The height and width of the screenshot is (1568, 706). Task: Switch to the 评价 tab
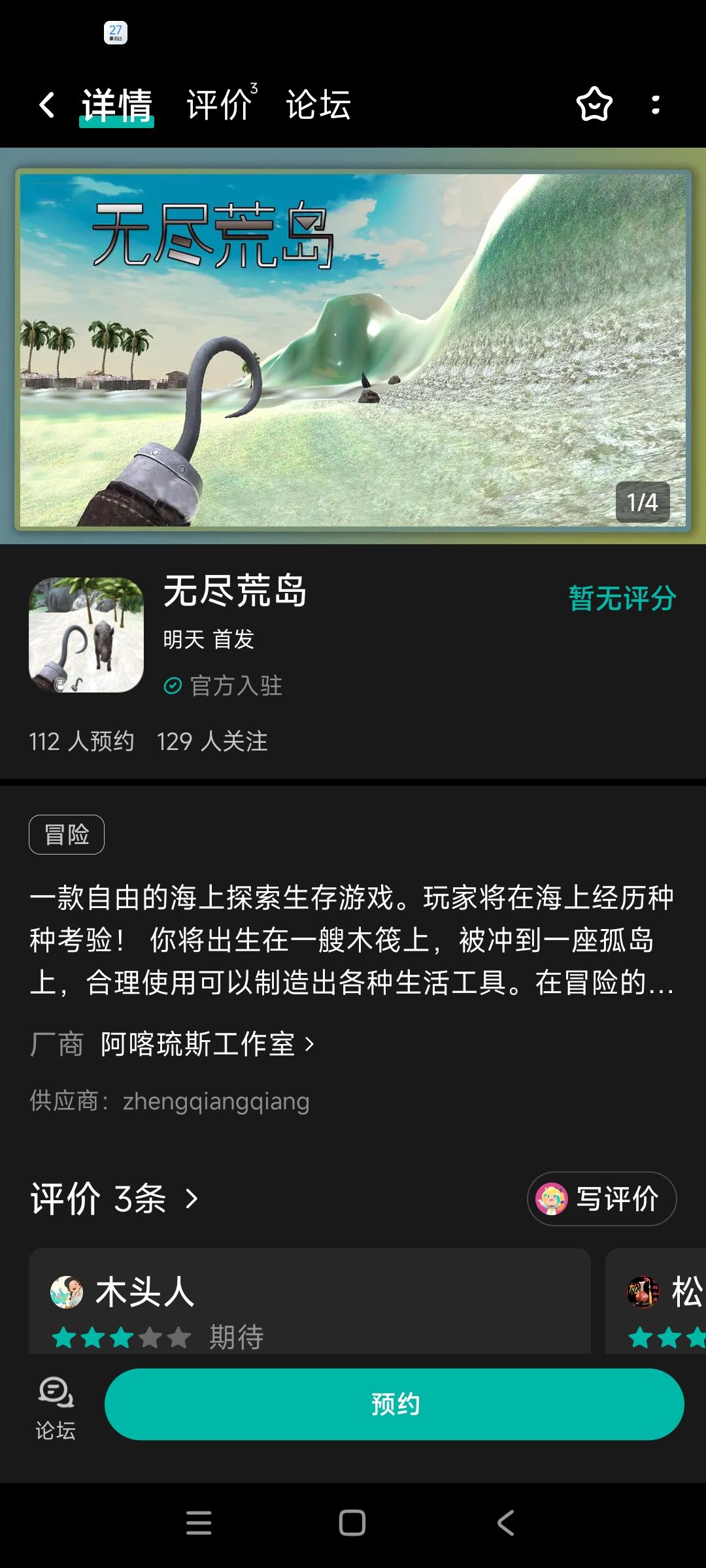click(221, 104)
